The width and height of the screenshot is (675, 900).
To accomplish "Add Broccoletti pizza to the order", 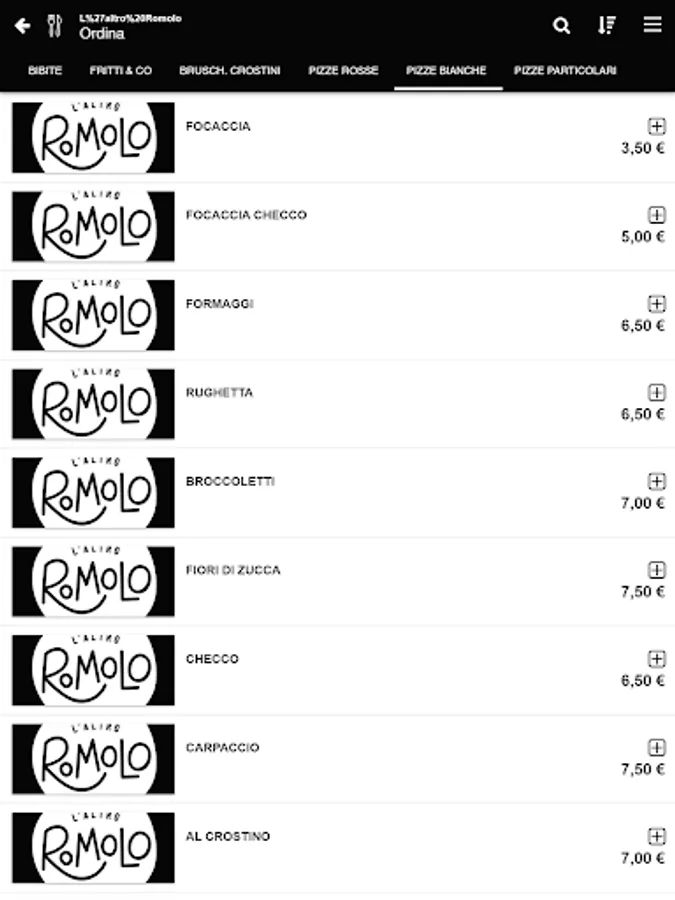I will tap(657, 481).
